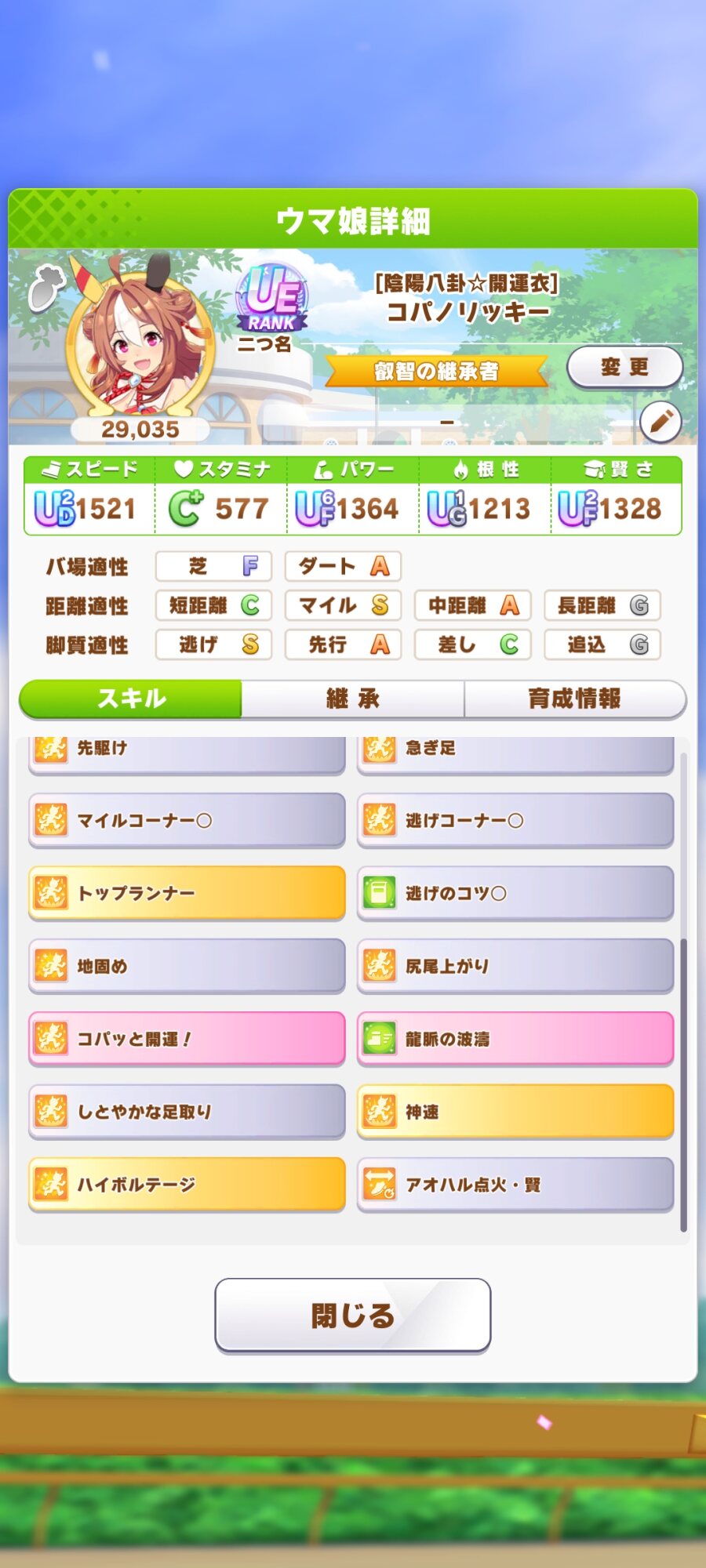The height and width of the screenshot is (1568, 706).
Task: Show the しとやかな足取り skill description
Action: tap(187, 1112)
